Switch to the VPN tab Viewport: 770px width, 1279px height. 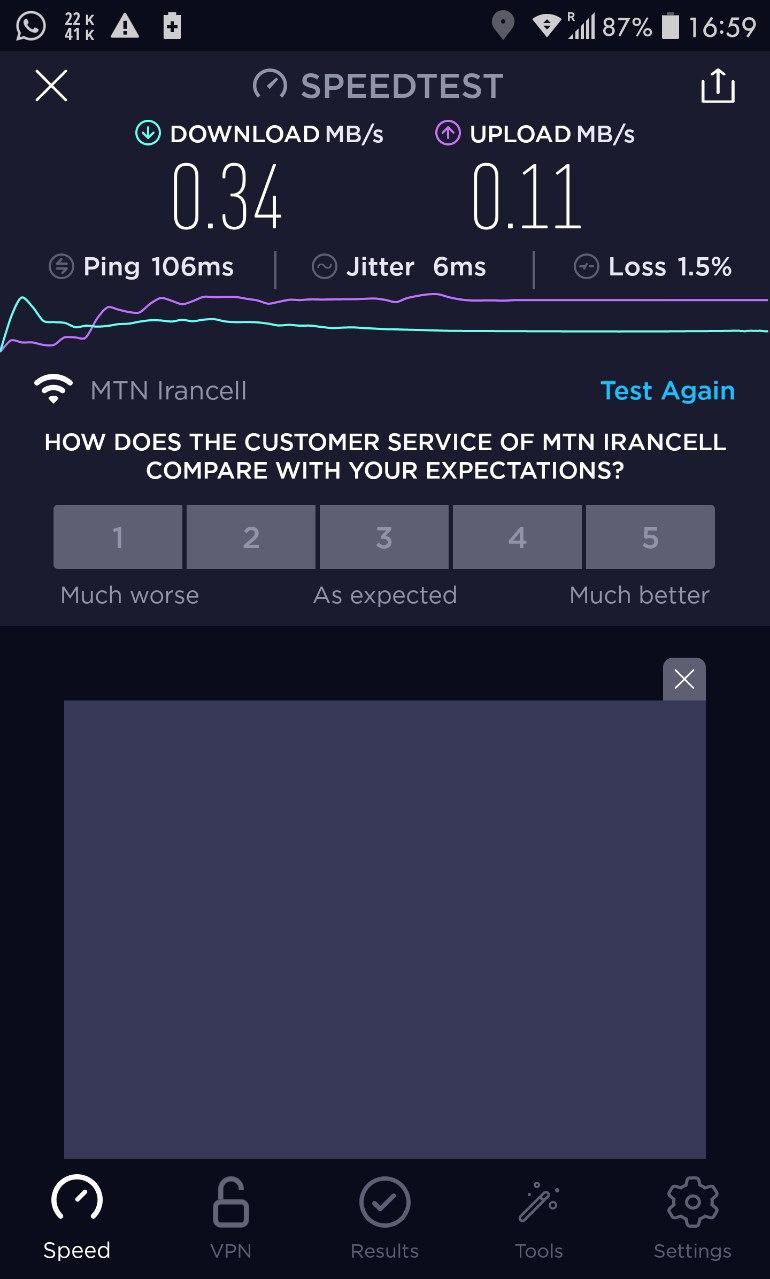point(231,1217)
